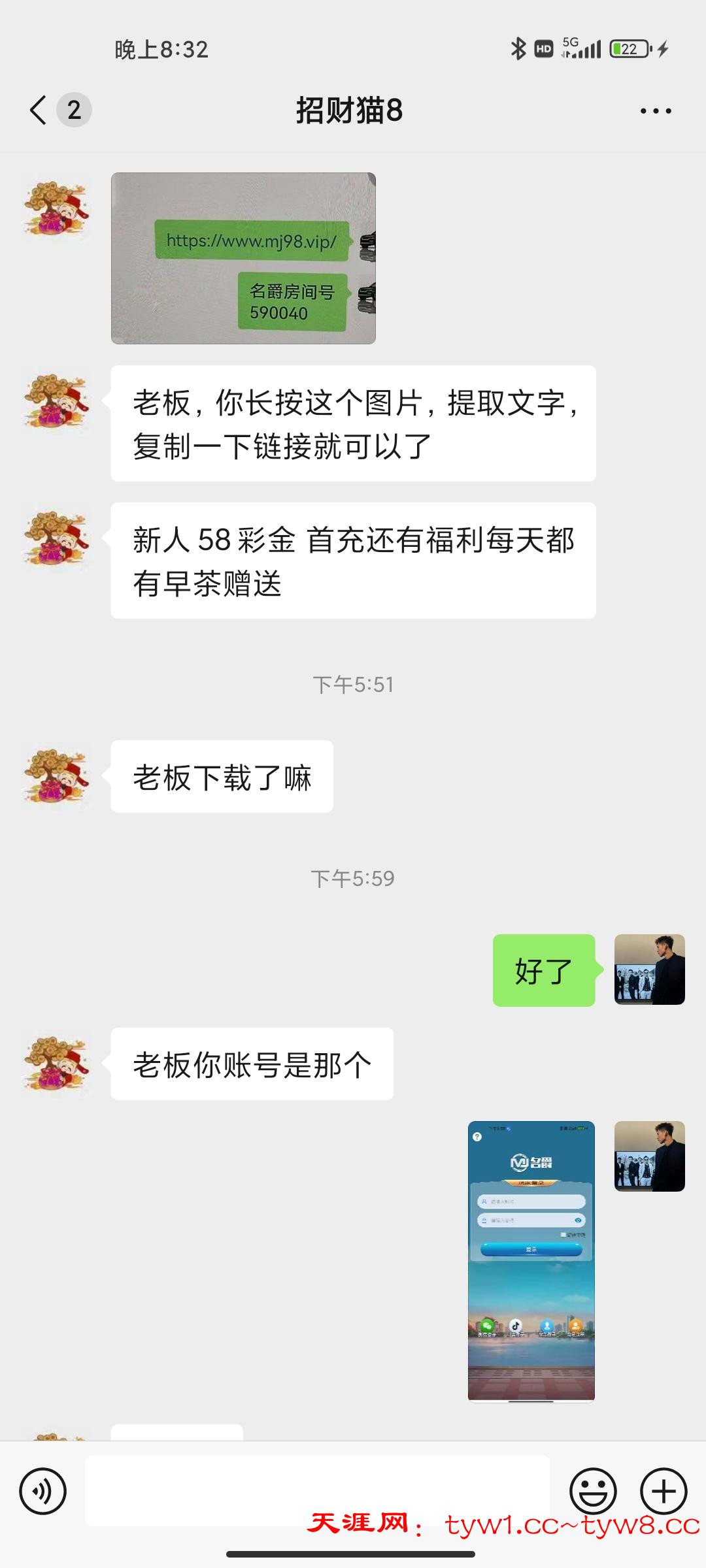
Task: Toggle 记住密码 checkbox in the login screenshot
Action: tap(563, 1235)
